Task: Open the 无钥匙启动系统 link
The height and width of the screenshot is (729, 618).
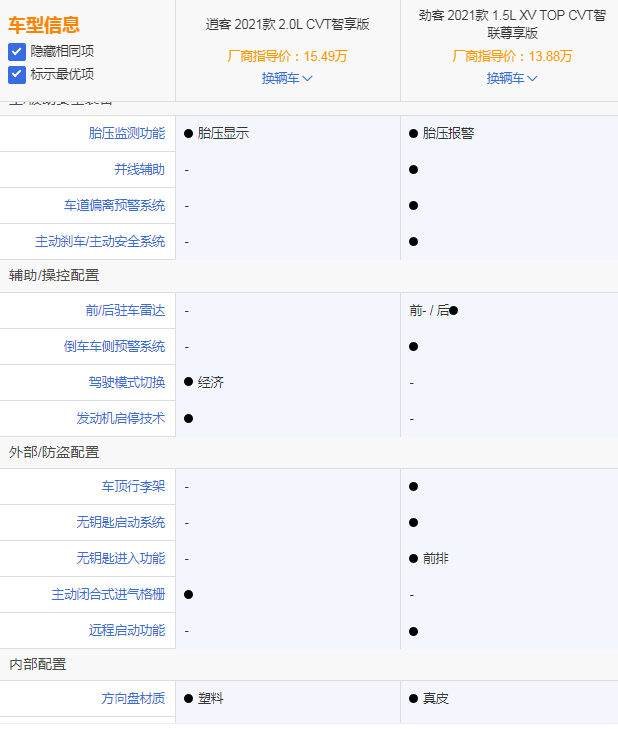Action: (120, 522)
